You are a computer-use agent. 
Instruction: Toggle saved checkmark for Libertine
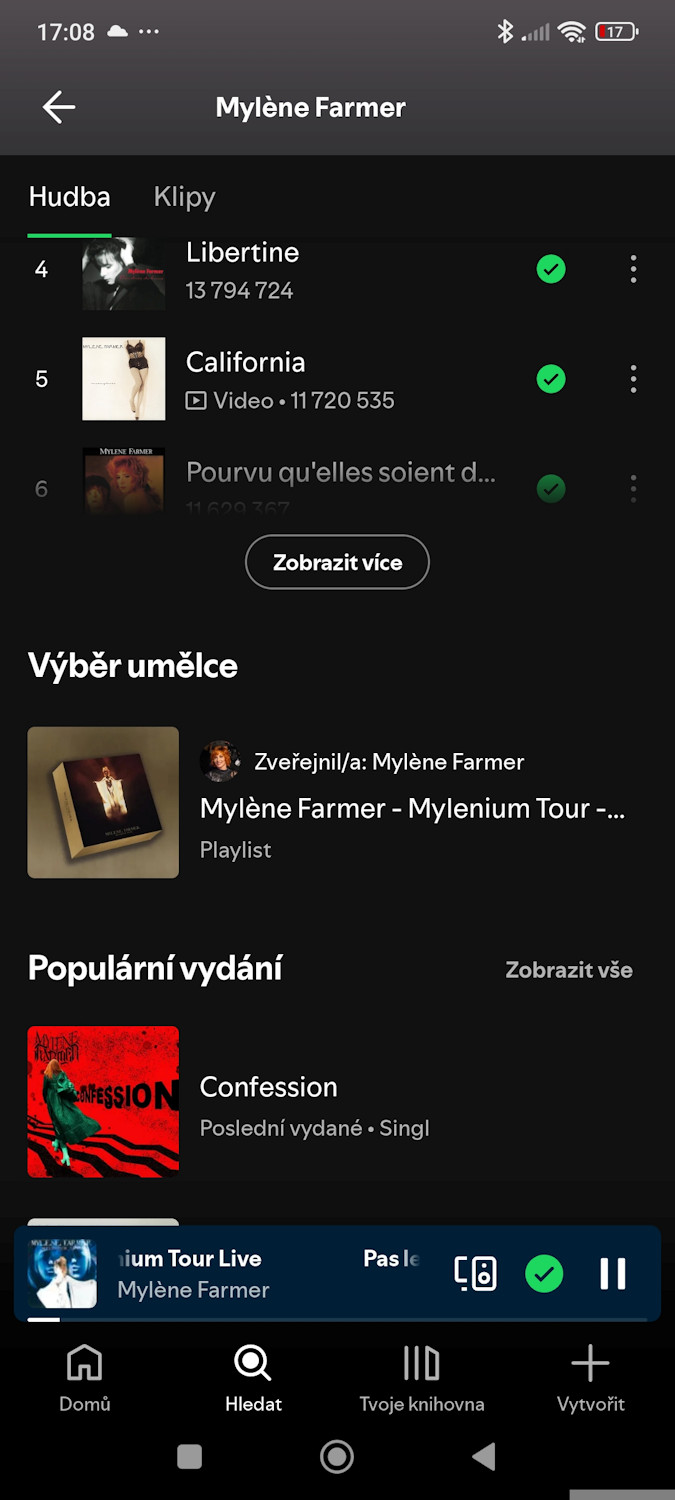pos(551,269)
